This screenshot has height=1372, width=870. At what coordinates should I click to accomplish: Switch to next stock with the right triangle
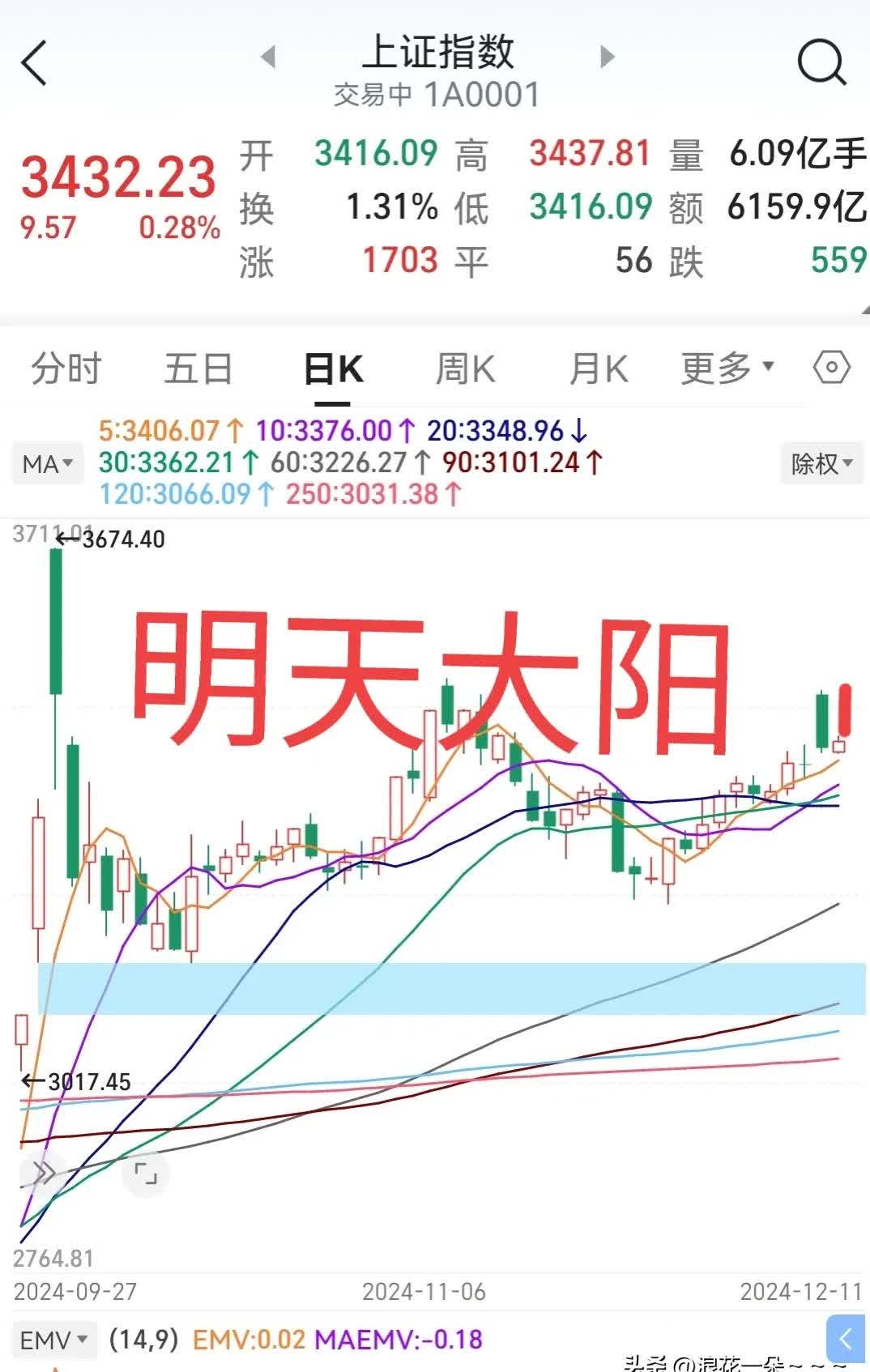[x=606, y=57]
